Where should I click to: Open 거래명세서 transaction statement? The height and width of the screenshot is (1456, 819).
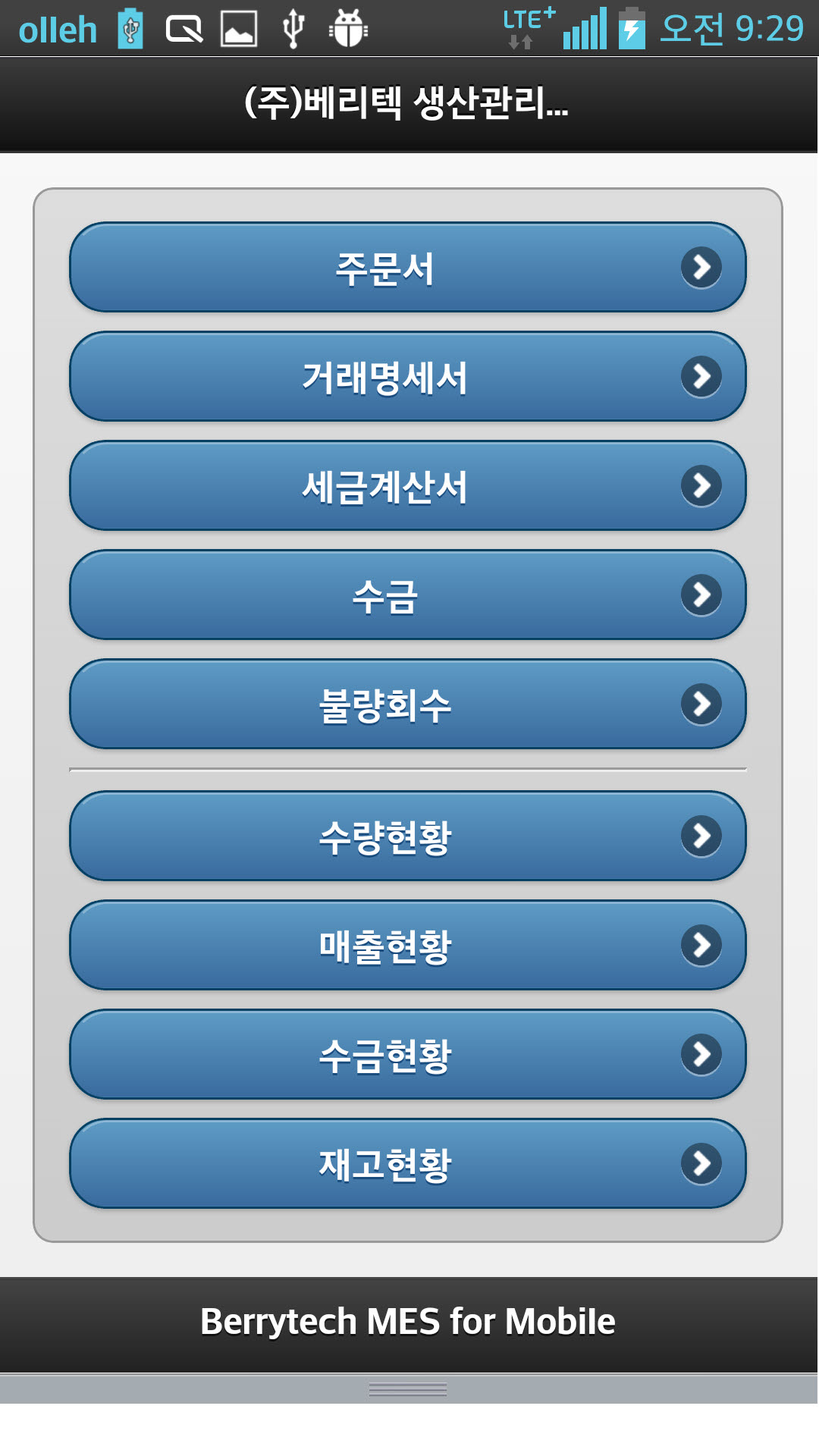[407, 376]
